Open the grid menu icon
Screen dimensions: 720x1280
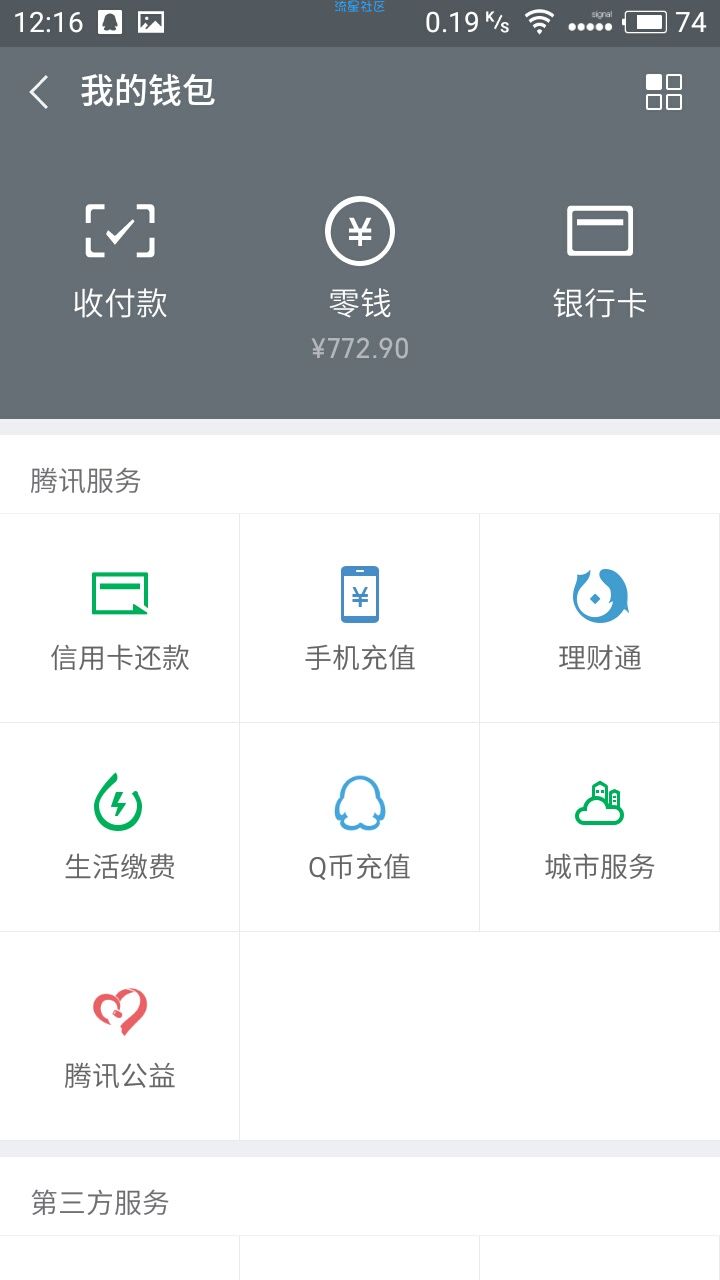(664, 92)
